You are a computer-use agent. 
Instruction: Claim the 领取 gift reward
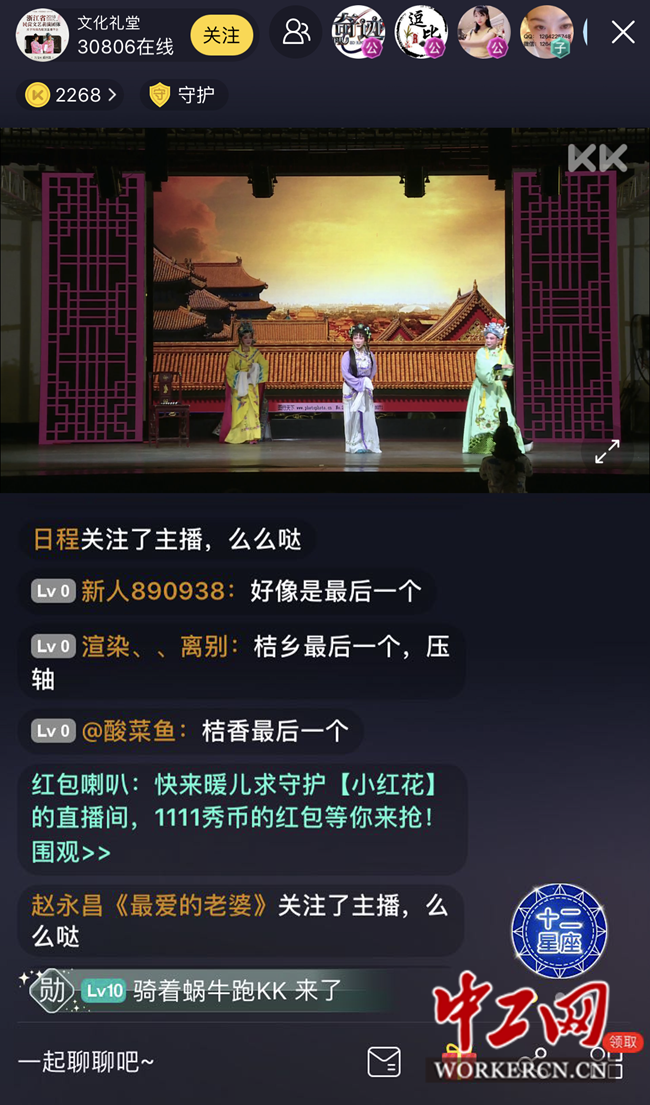621,1043
